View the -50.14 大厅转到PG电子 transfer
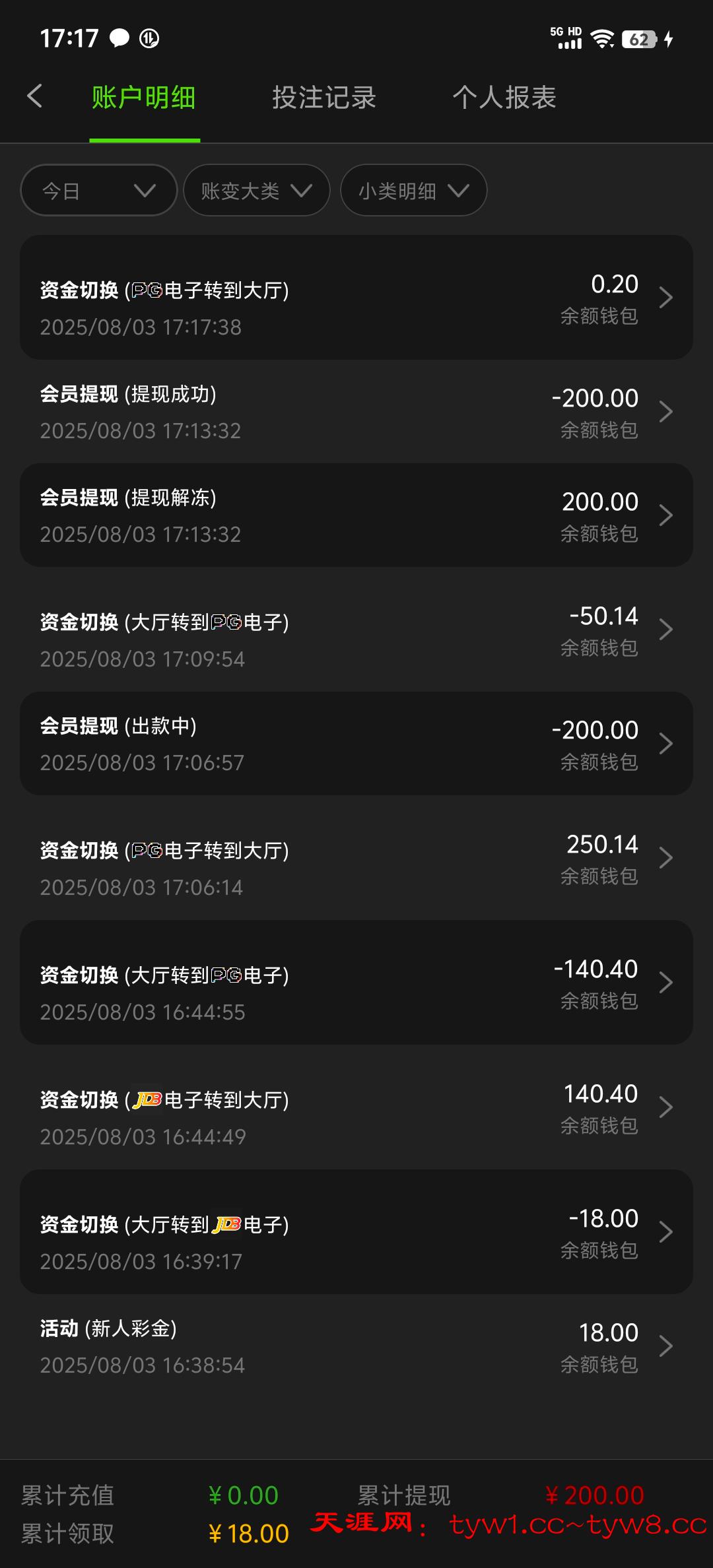713x1568 pixels. [x=356, y=630]
